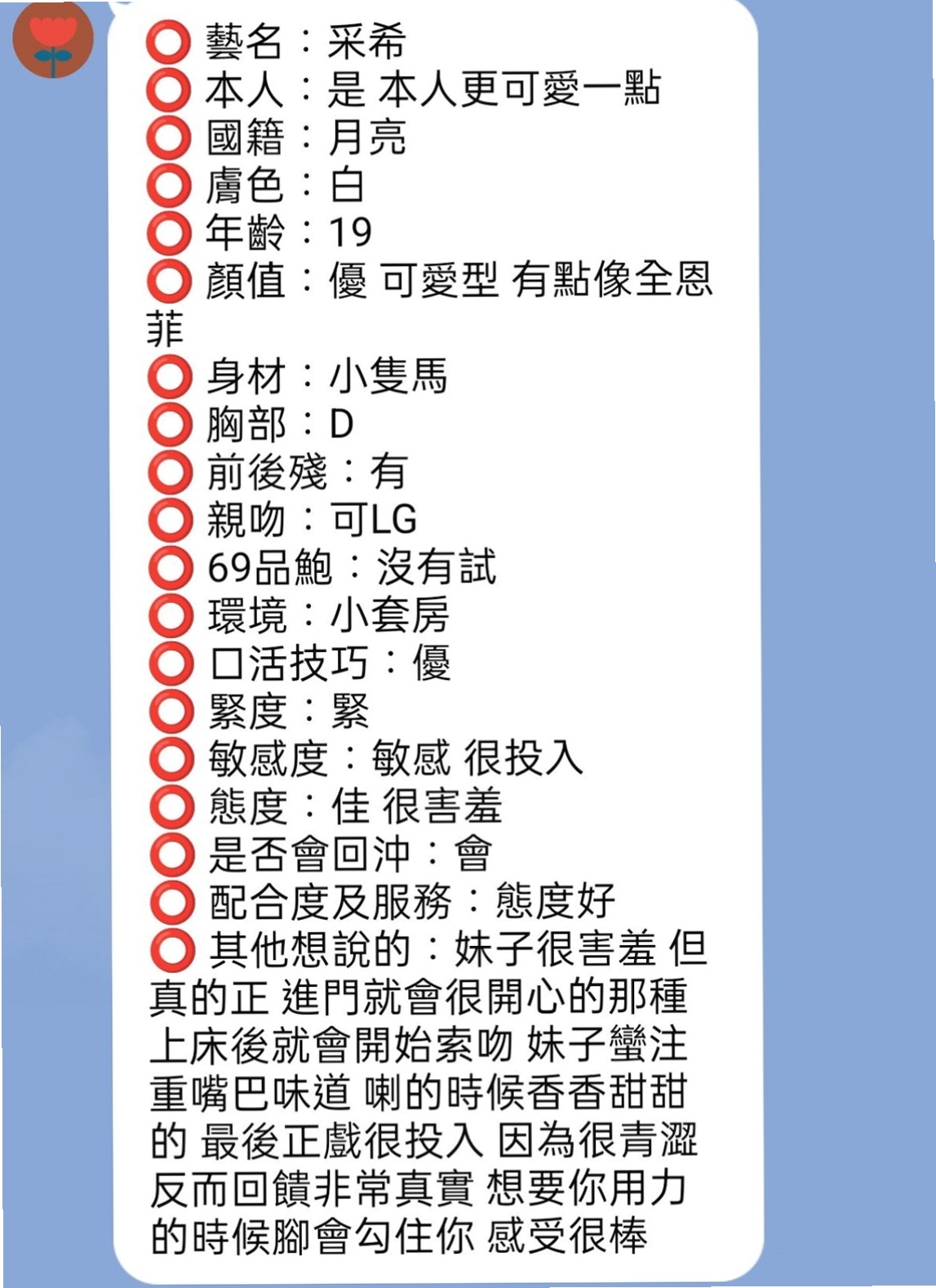Open the sender's tulip profile avatar

click(x=53, y=38)
